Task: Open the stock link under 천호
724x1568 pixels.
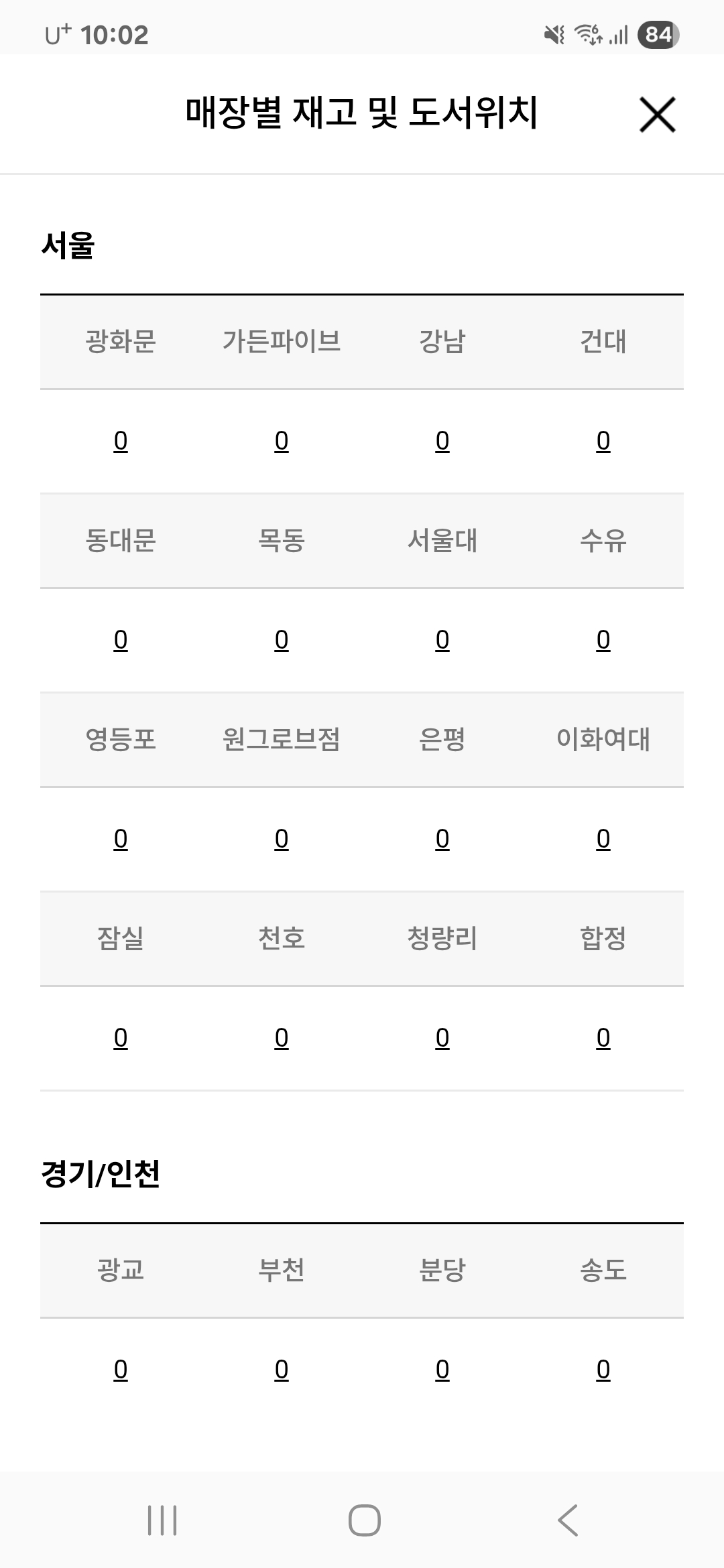Action: tap(282, 1038)
